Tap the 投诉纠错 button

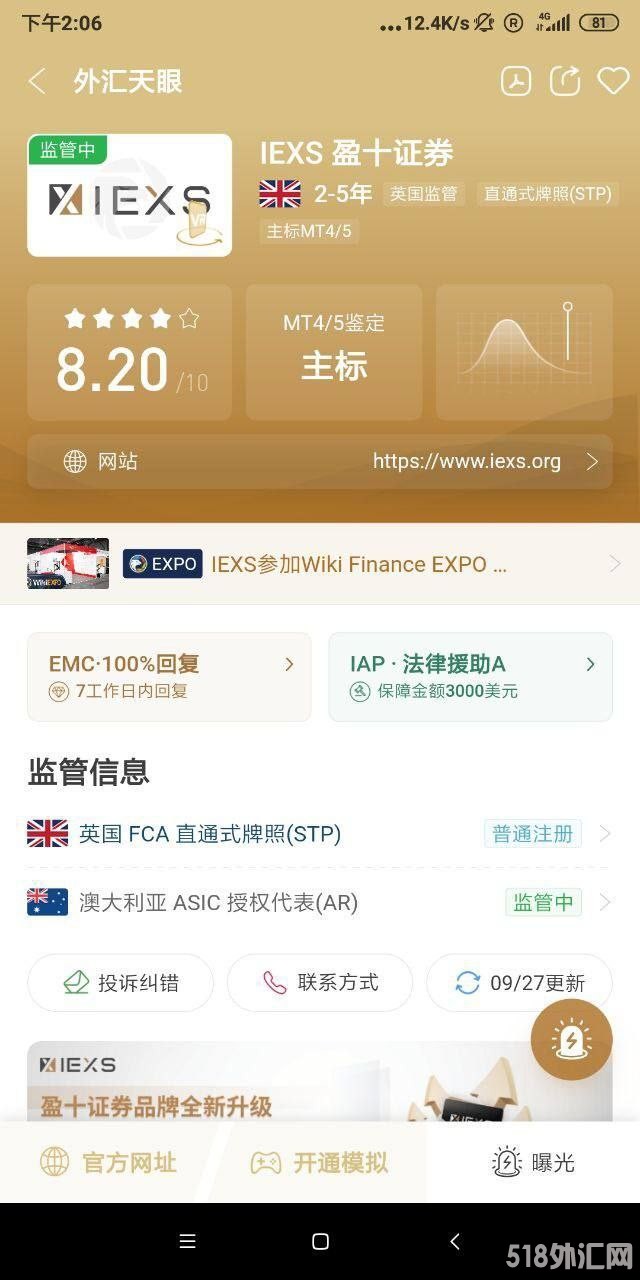[x=120, y=983]
